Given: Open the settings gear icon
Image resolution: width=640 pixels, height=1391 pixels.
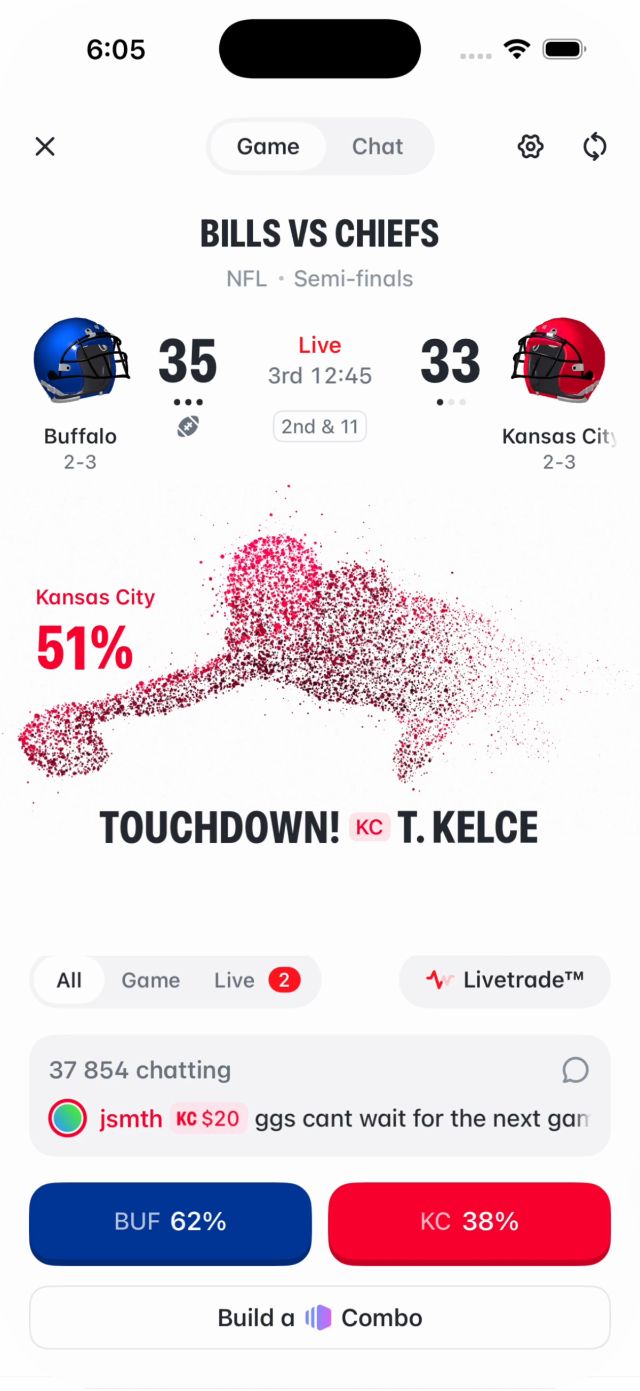Looking at the screenshot, I should (530, 147).
